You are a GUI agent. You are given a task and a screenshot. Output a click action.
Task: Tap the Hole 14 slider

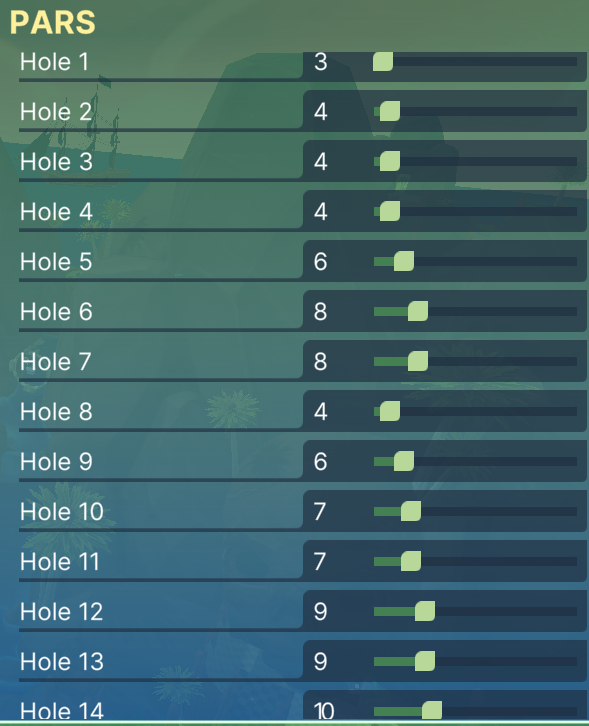point(475,711)
